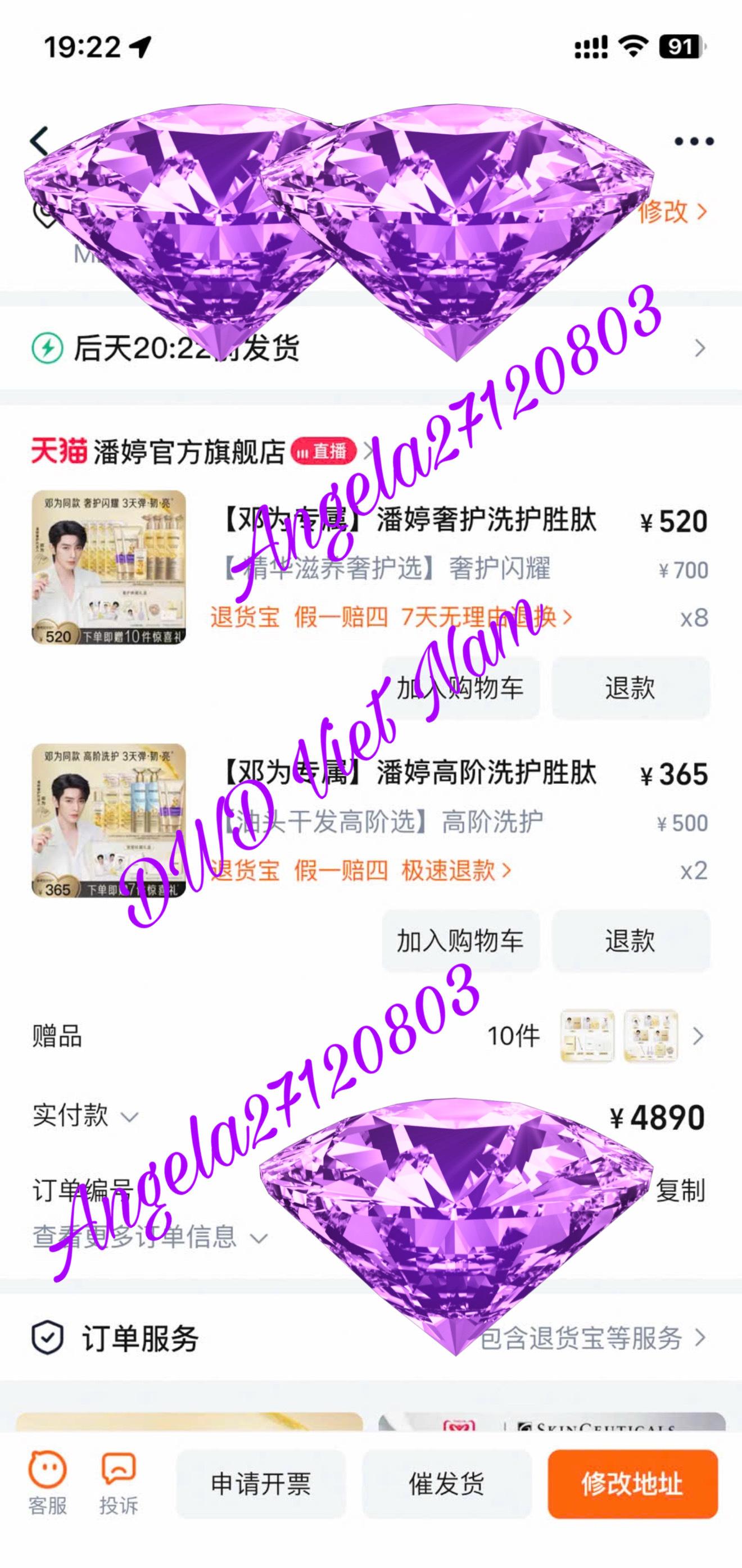
Task: Tap 催发货 to urge shipment
Action: point(446,1484)
